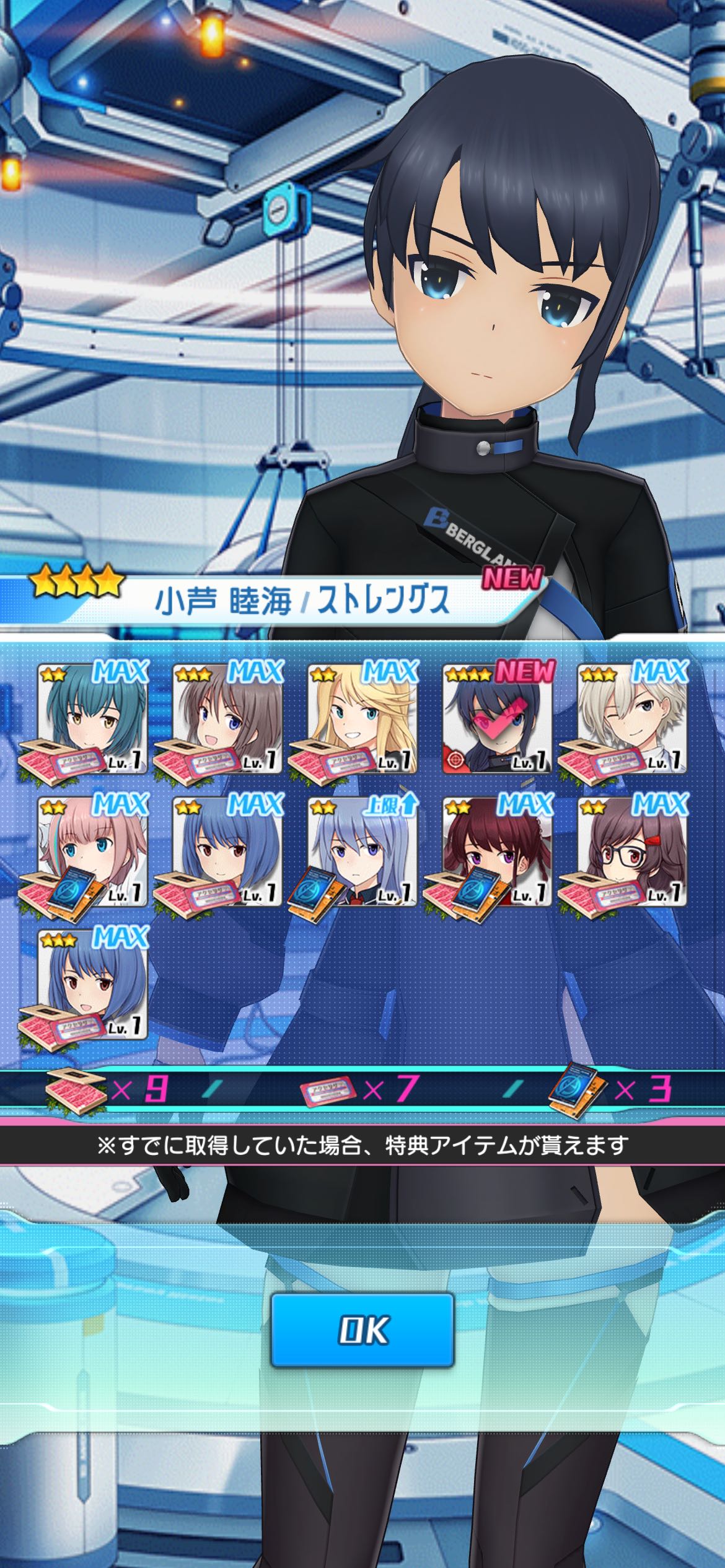This screenshot has height=1568, width=725.
Task: Open the NEW four-star dark-haired character card
Action: pos(497,718)
